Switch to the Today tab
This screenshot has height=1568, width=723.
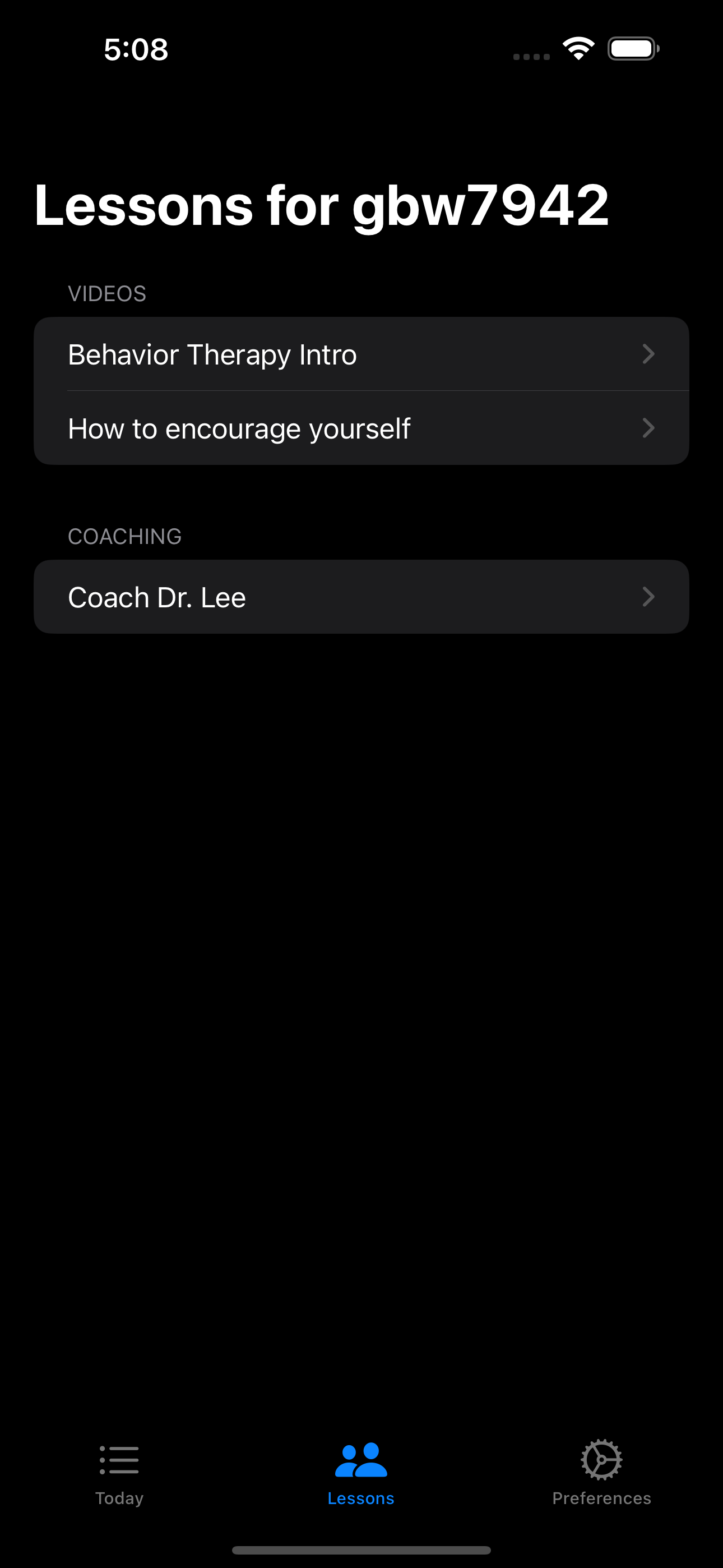pyautogui.click(x=119, y=1473)
